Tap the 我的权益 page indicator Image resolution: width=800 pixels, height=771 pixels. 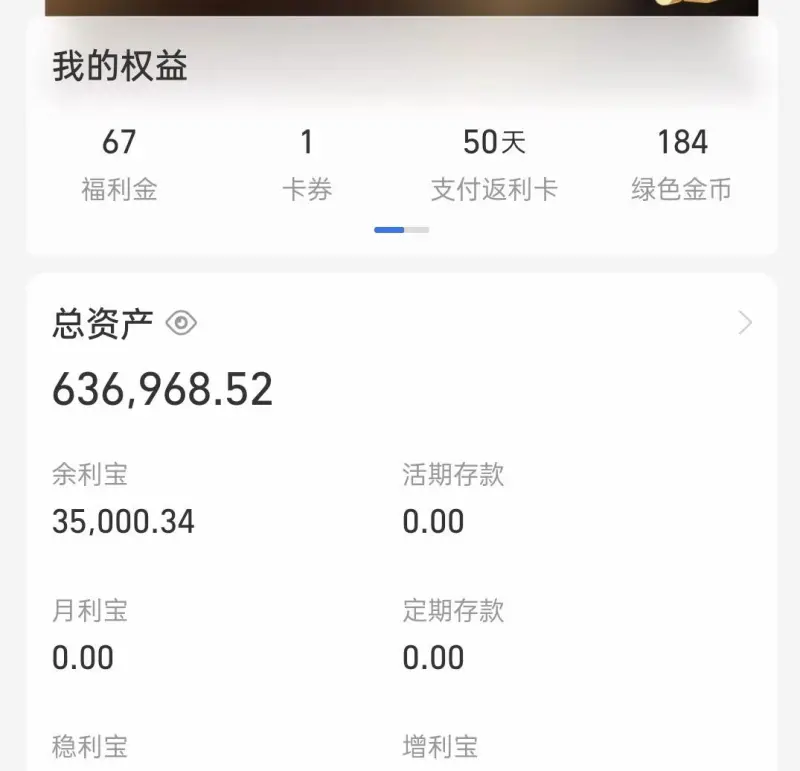coord(402,230)
